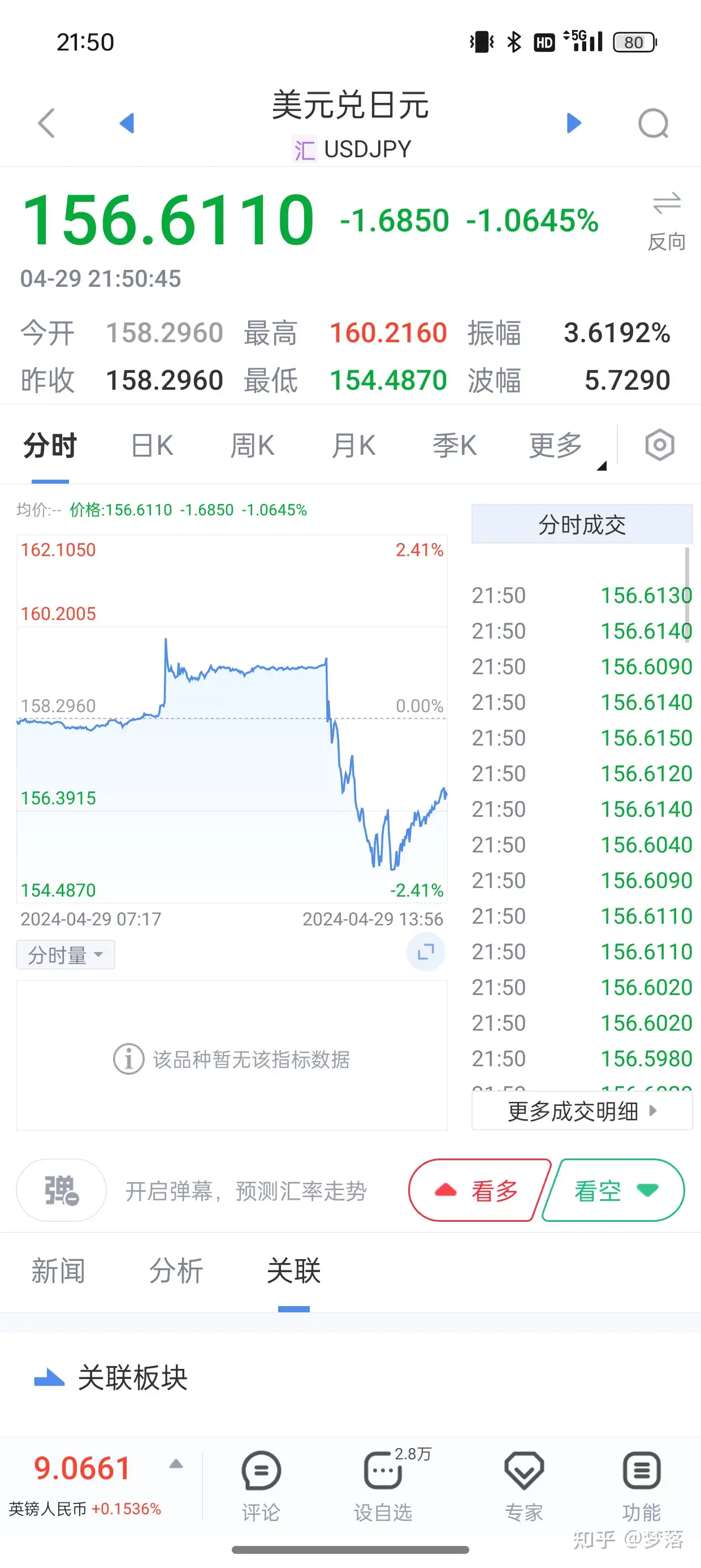Screen dimensions: 701x1568
Task: Expand the chart to fullscreen
Action: [x=426, y=951]
